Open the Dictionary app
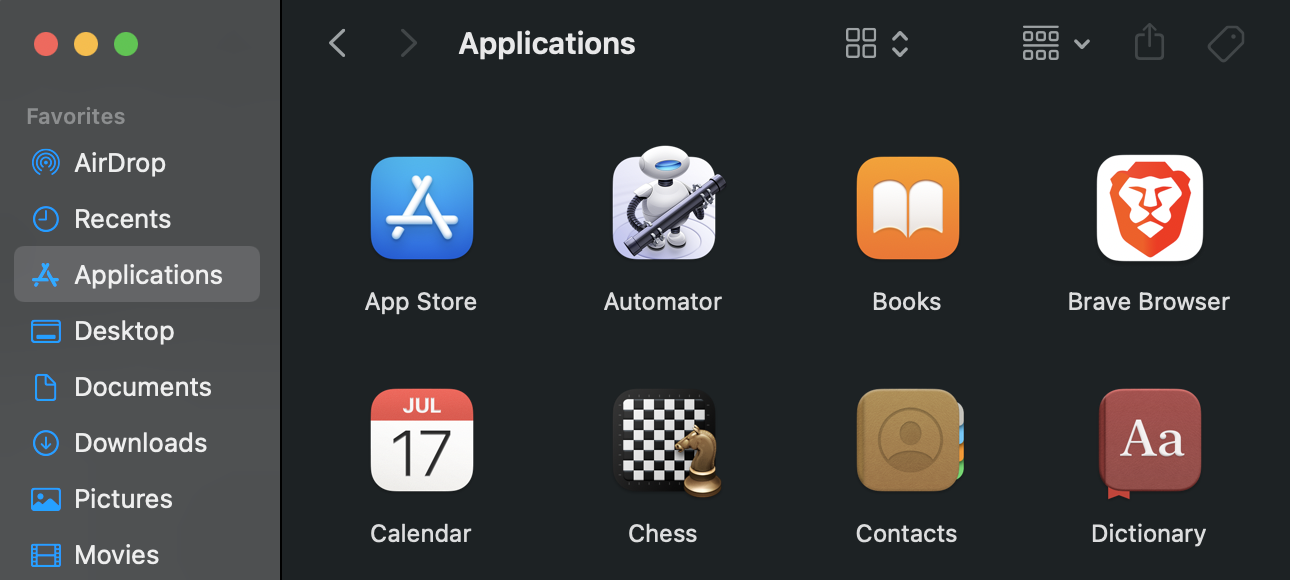Image resolution: width=1290 pixels, height=580 pixels. (x=1149, y=441)
